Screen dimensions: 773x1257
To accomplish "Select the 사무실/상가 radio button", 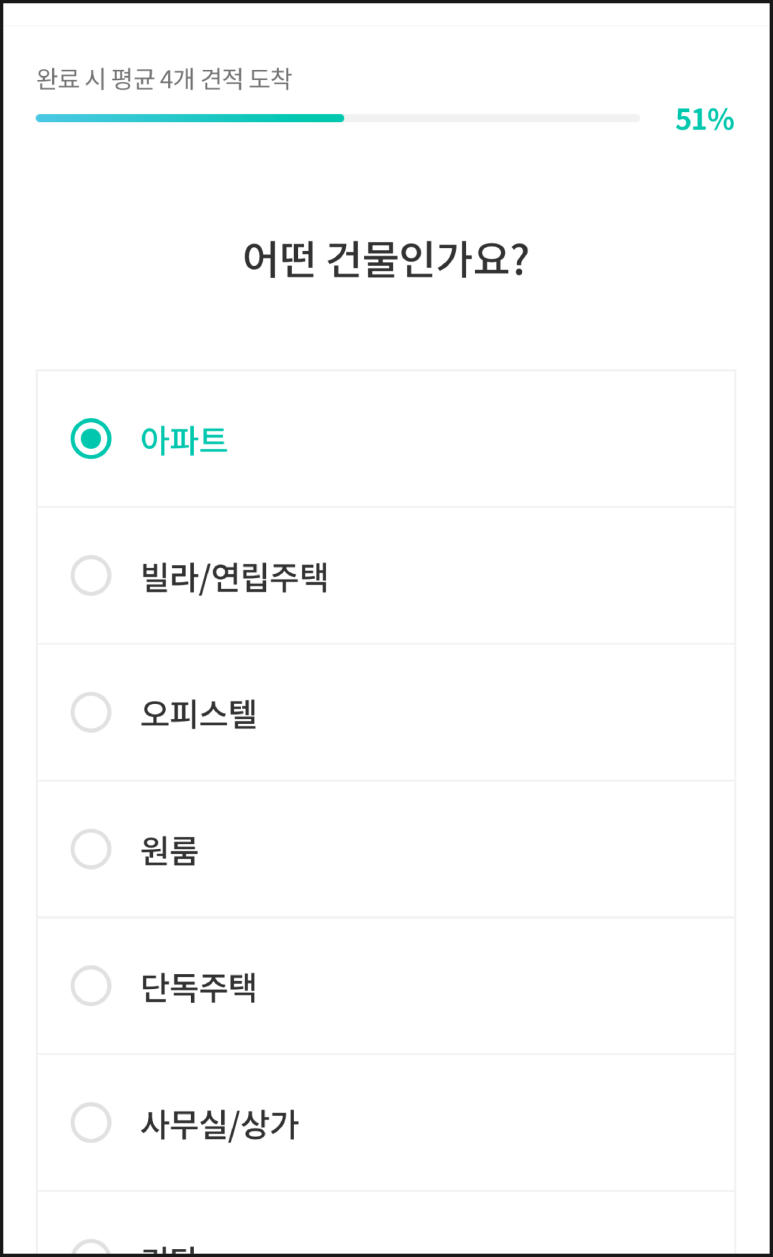I will click(x=91, y=1123).
